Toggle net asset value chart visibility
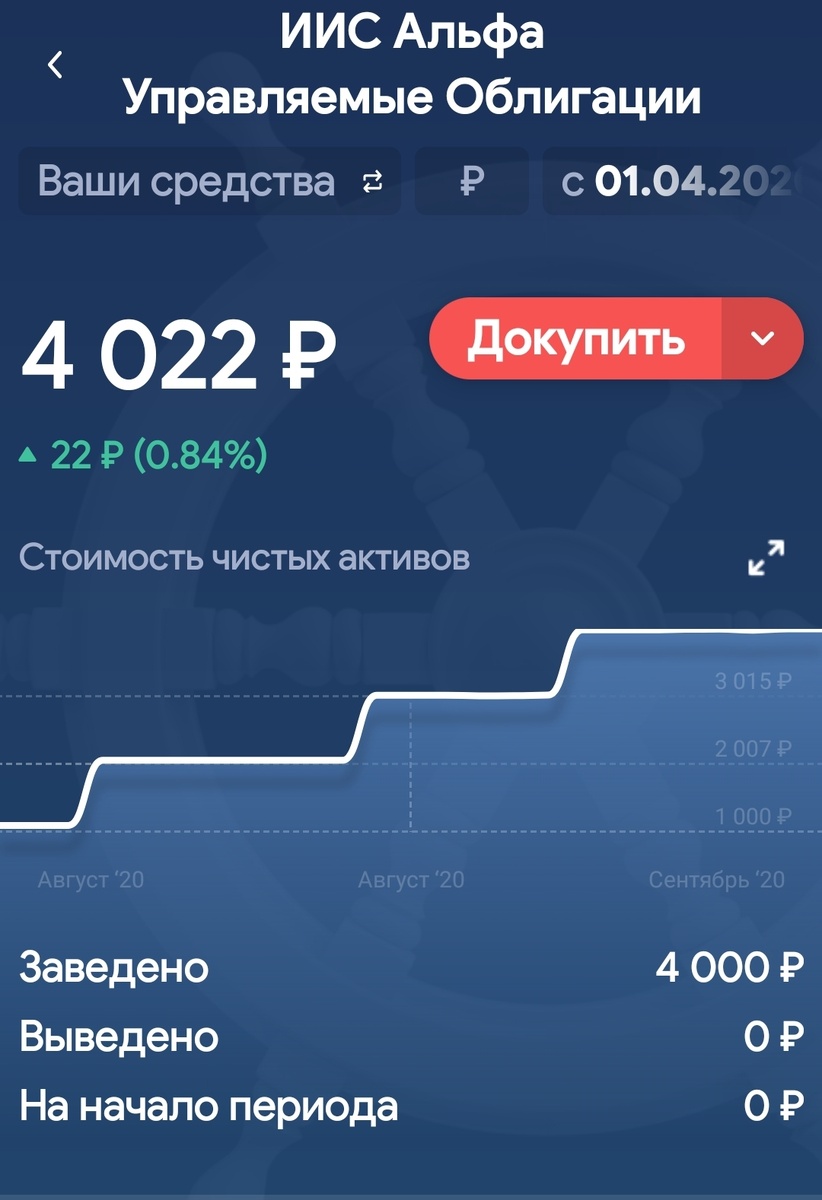Viewport: 822px width, 1200px height. click(x=240, y=558)
